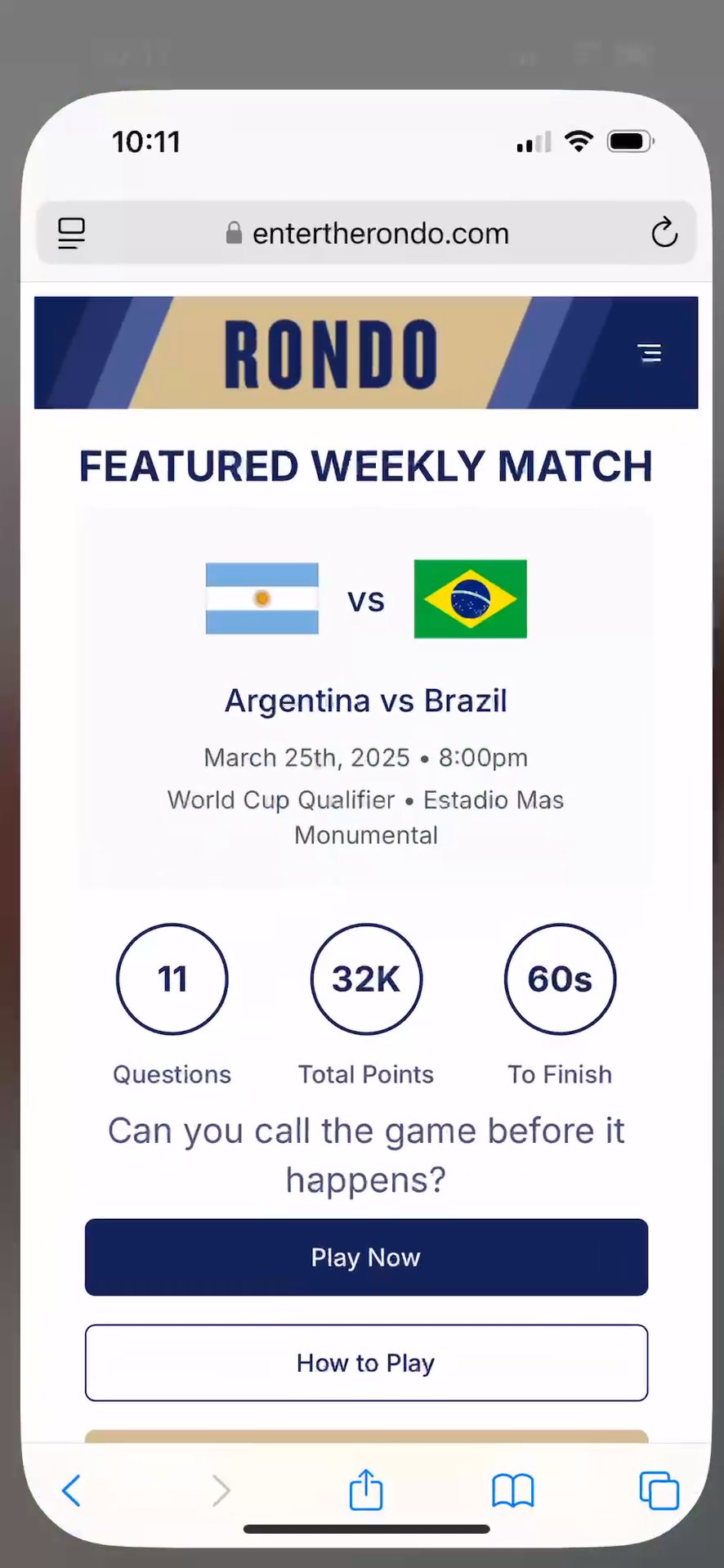Image resolution: width=724 pixels, height=1568 pixels.
Task: Show all open Safari tabs
Action: (659, 1490)
